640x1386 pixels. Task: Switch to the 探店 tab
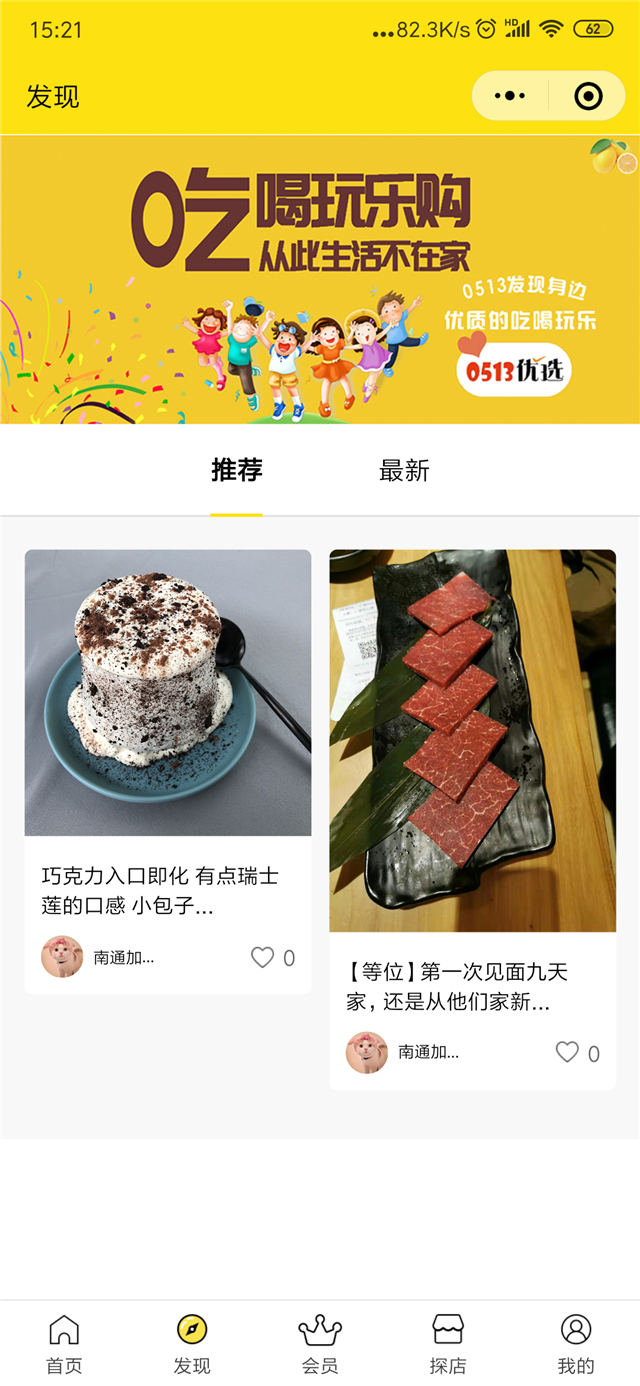(448, 1344)
